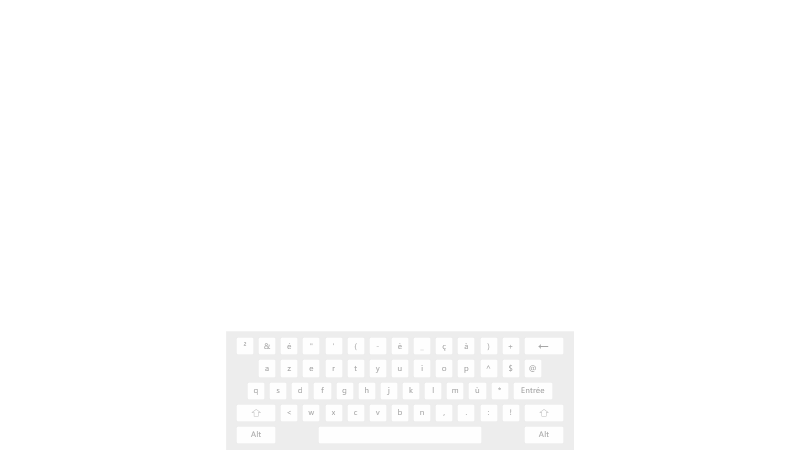Tap the & key
Viewport: 800px width, 450px height.
[x=267, y=346]
